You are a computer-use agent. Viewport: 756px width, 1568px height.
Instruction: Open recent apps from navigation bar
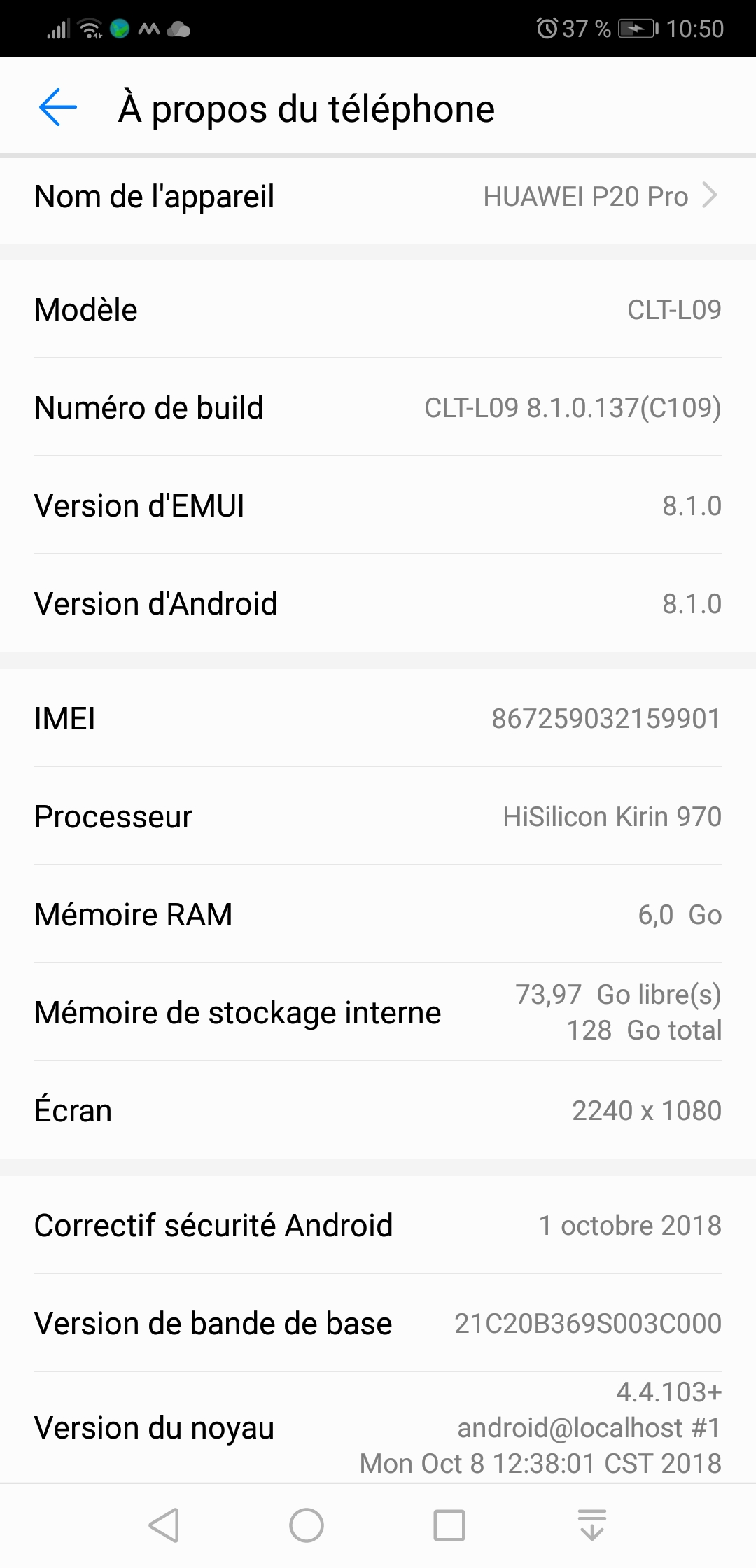449,1525
